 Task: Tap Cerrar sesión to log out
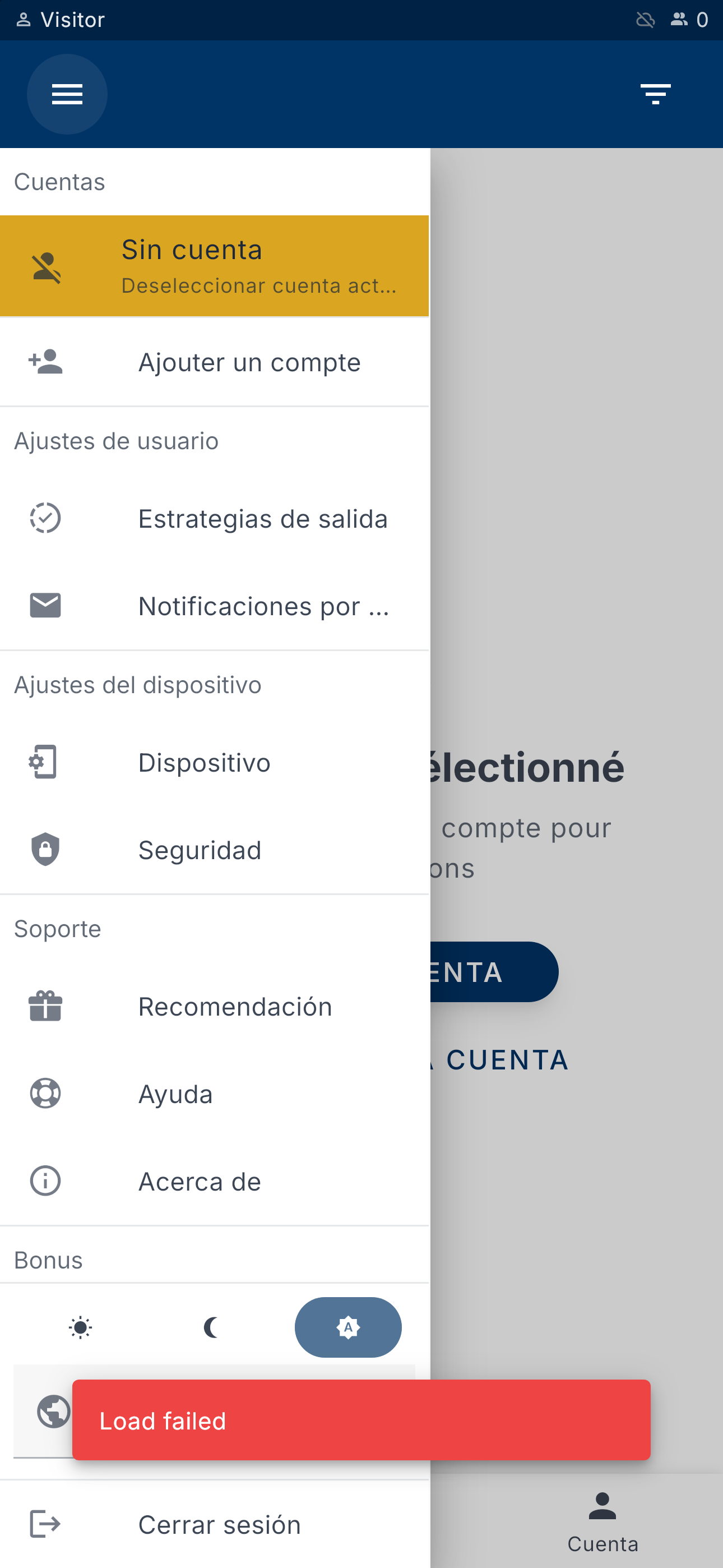[x=214, y=1525]
